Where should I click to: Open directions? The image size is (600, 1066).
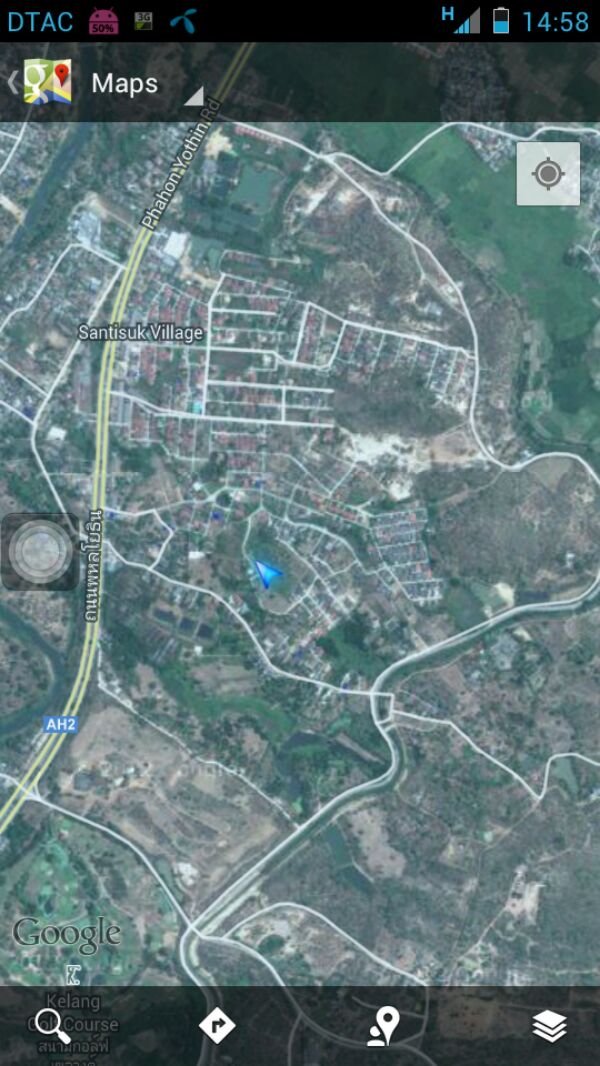tap(217, 1025)
